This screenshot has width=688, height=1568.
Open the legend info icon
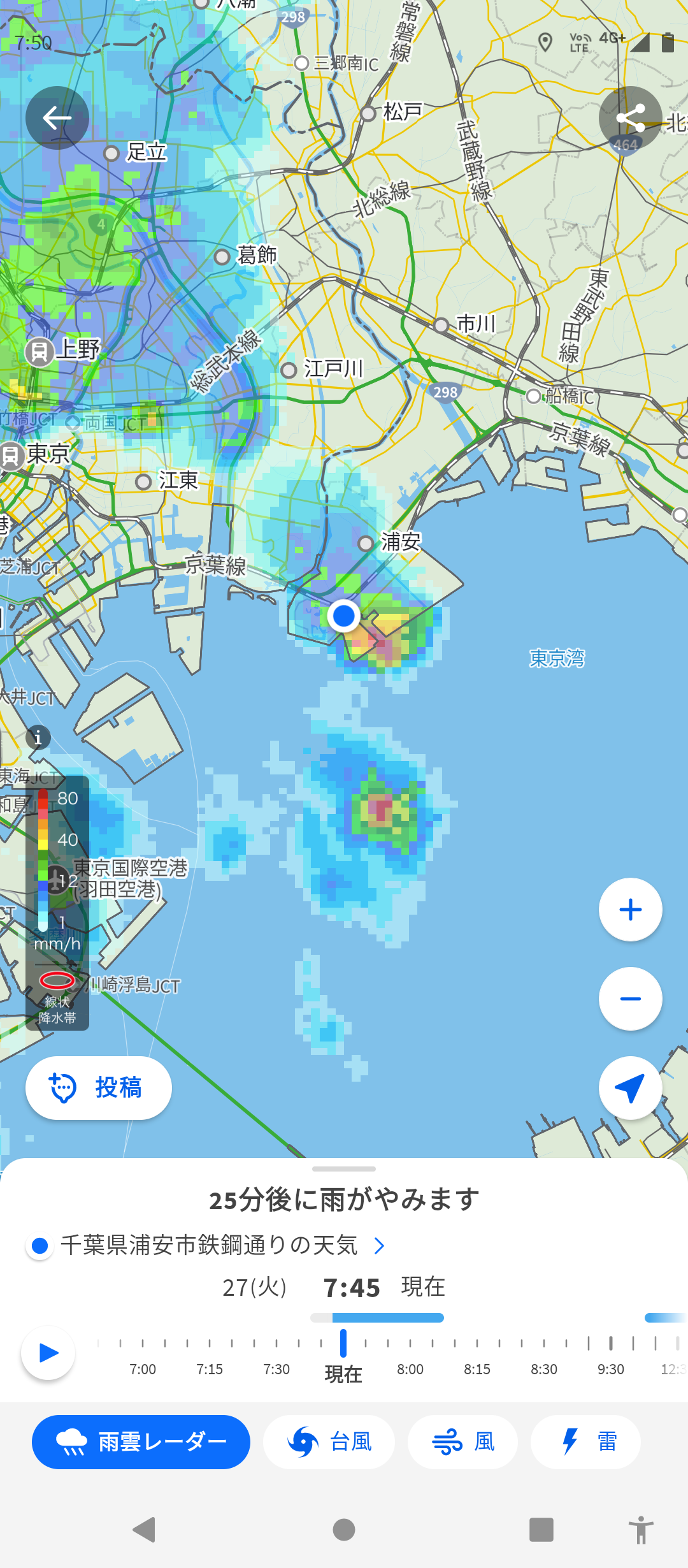[x=38, y=737]
